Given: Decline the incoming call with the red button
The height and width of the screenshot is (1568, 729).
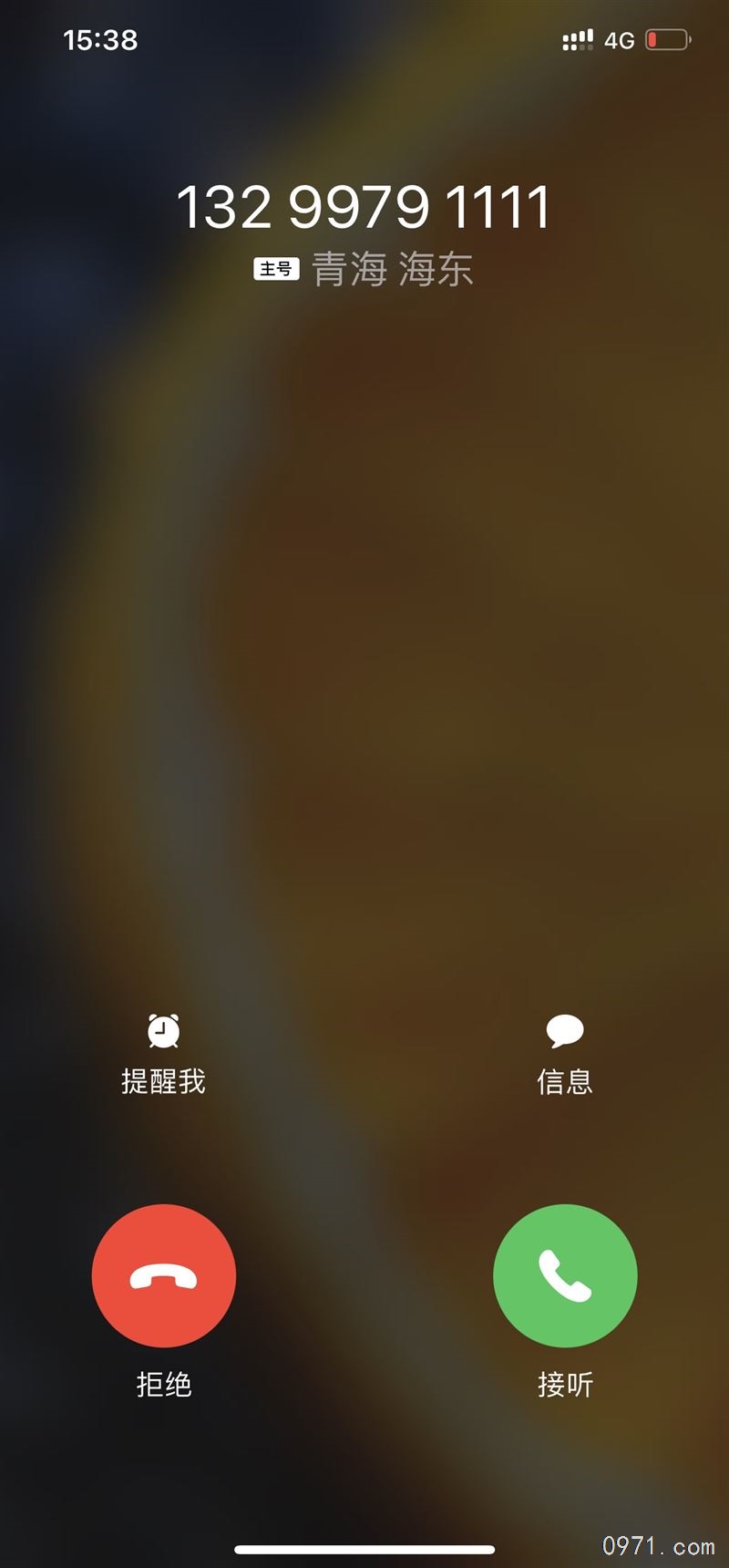Looking at the screenshot, I should pyautogui.click(x=164, y=1275).
